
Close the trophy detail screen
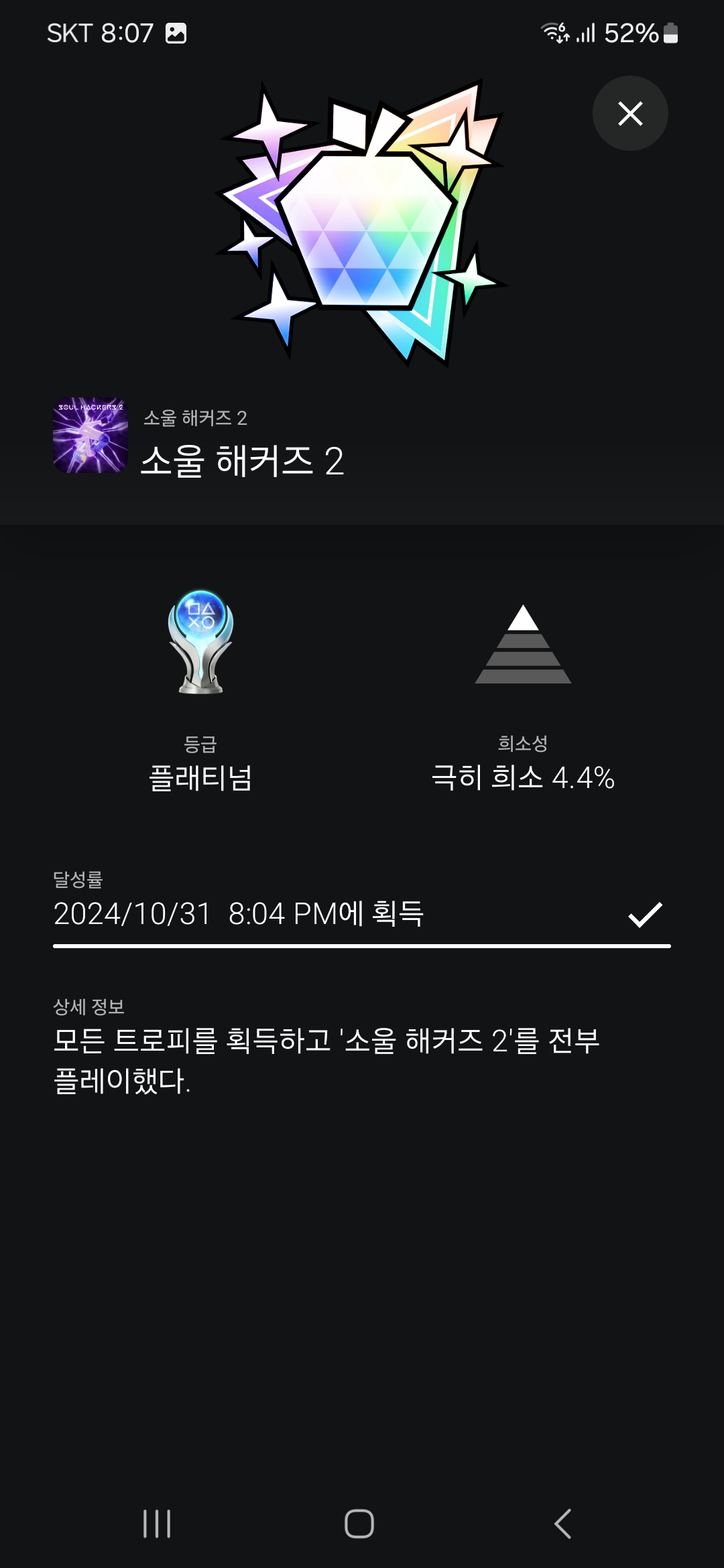[x=630, y=113]
